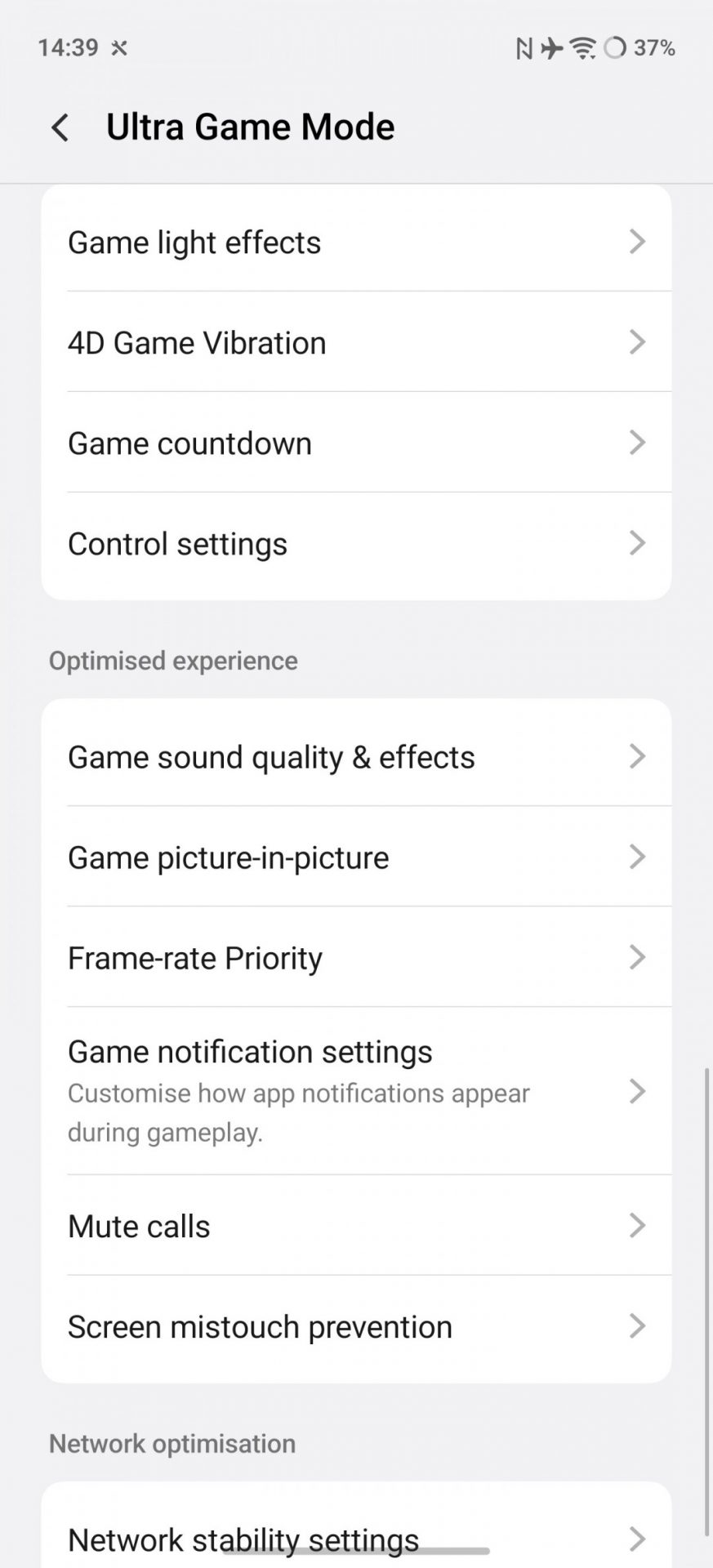The width and height of the screenshot is (713, 1568).
Task: Go back from Ultra Game Mode
Action: point(60,127)
